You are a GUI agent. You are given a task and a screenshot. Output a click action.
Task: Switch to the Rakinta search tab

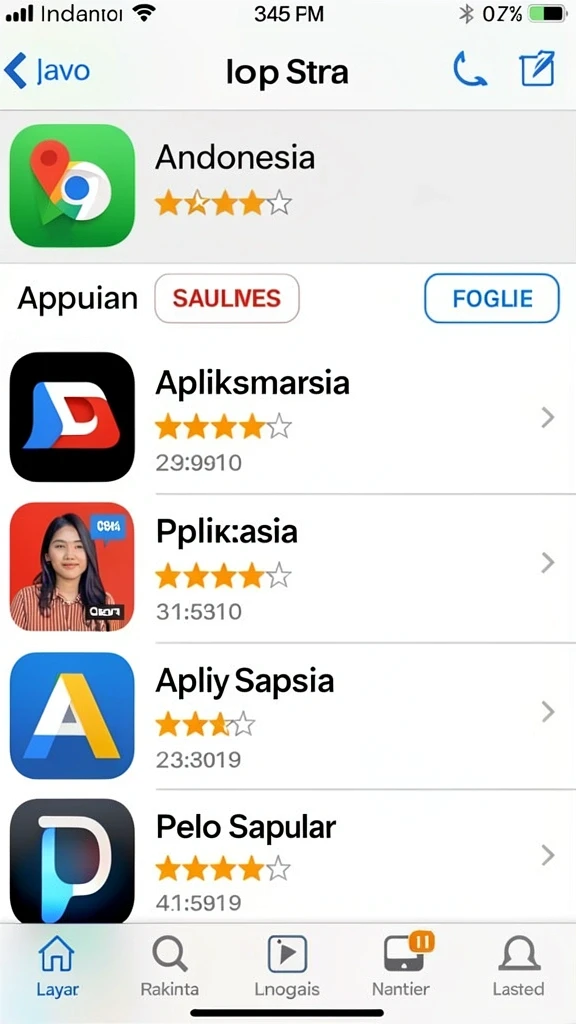click(170, 965)
